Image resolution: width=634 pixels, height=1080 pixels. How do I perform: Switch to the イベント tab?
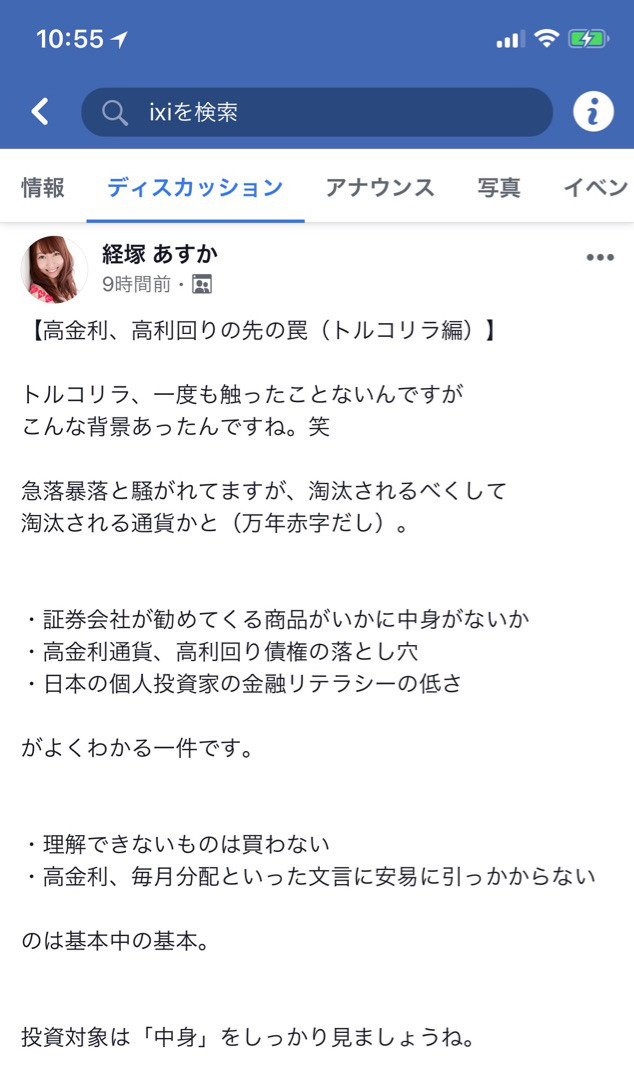[x=596, y=187]
